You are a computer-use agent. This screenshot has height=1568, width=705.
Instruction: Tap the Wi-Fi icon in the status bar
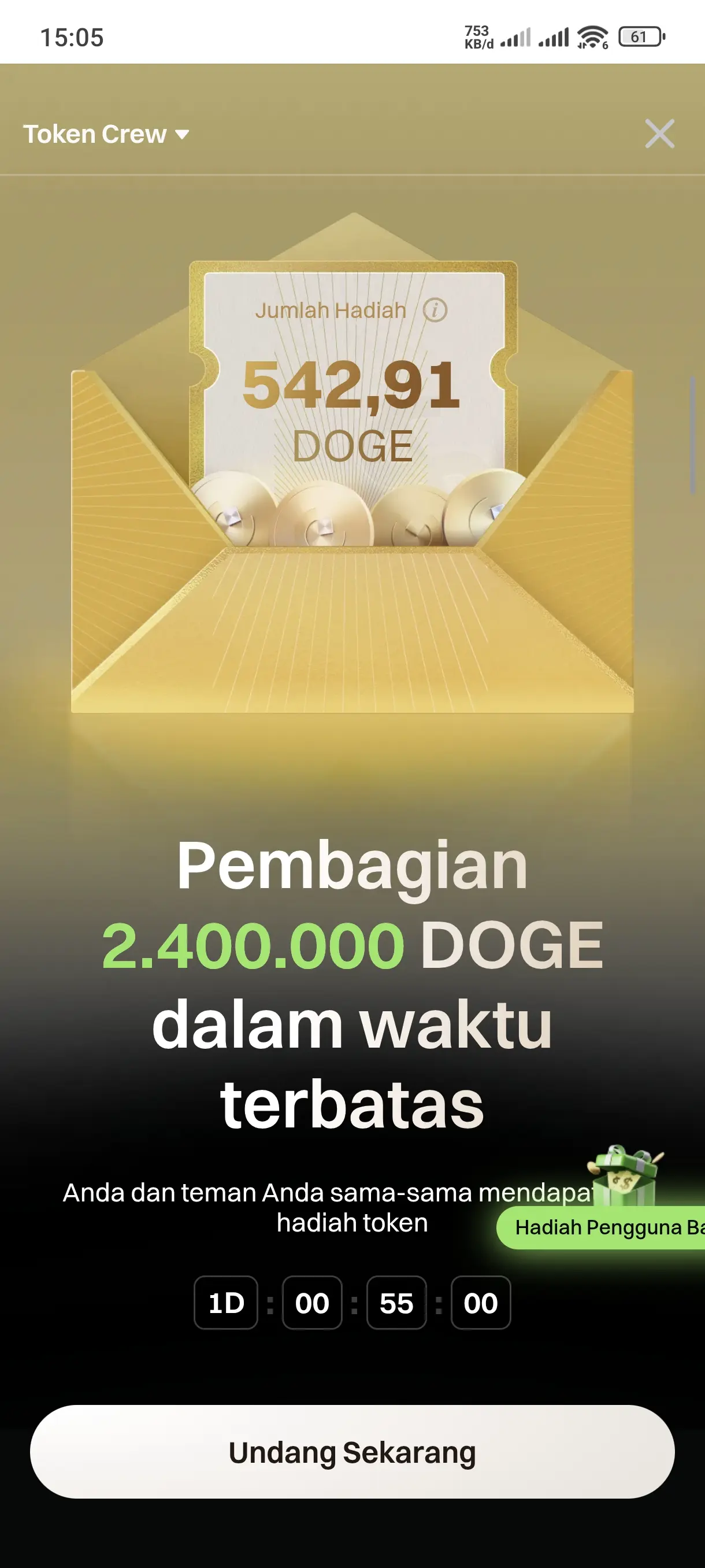(591, 36)
